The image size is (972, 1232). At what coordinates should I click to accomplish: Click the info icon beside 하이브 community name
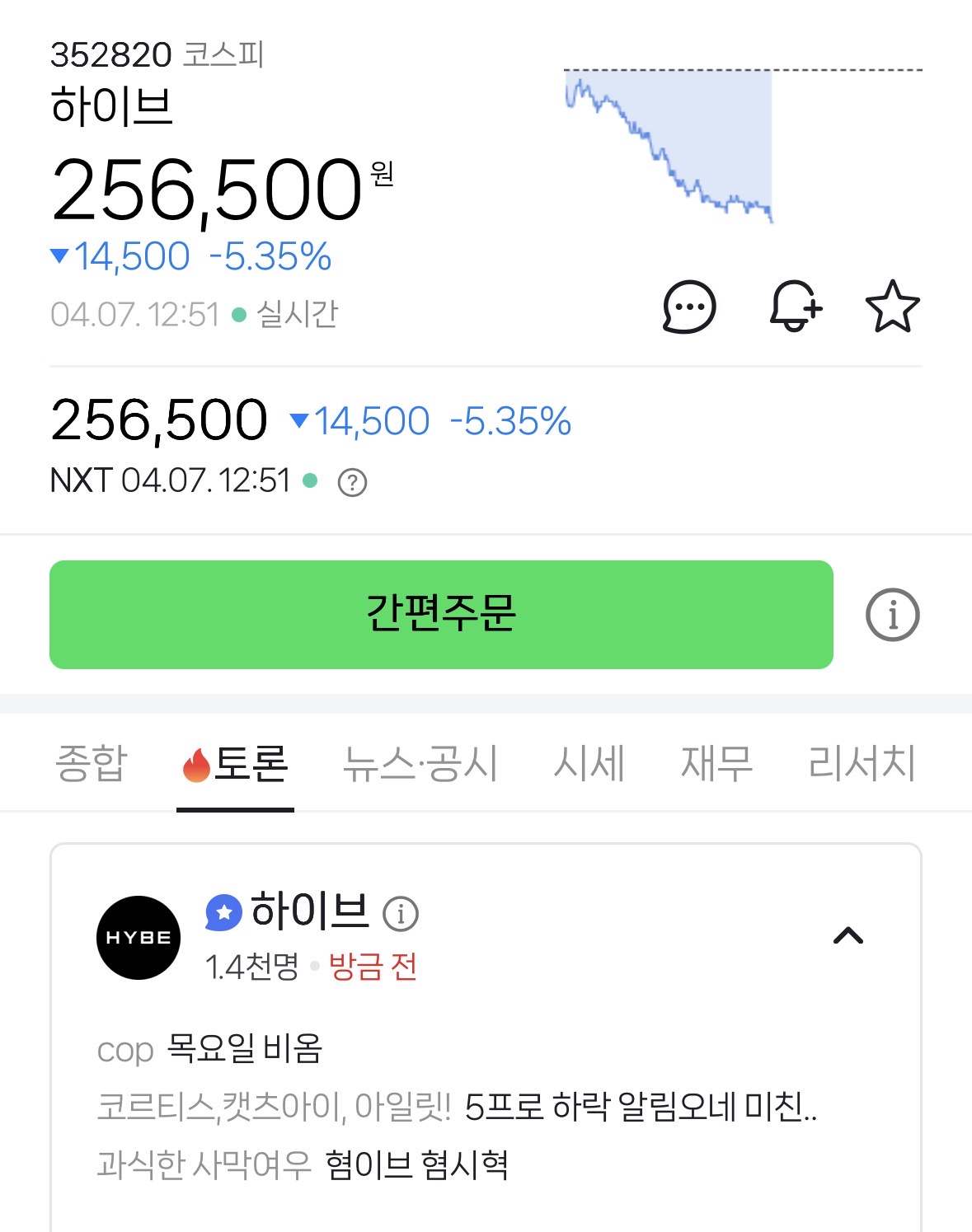tap(401, 912)
